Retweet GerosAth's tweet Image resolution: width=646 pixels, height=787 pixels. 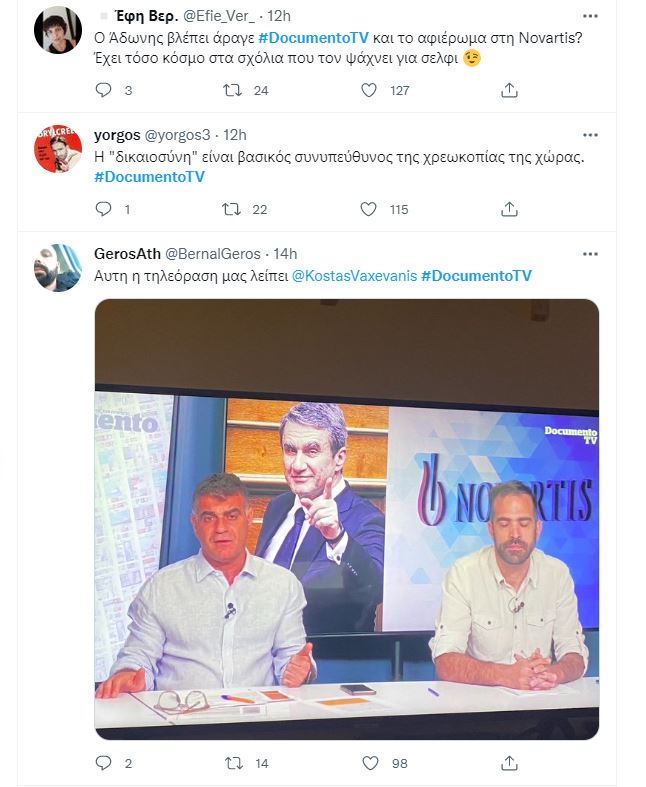[x=231, y=763]
